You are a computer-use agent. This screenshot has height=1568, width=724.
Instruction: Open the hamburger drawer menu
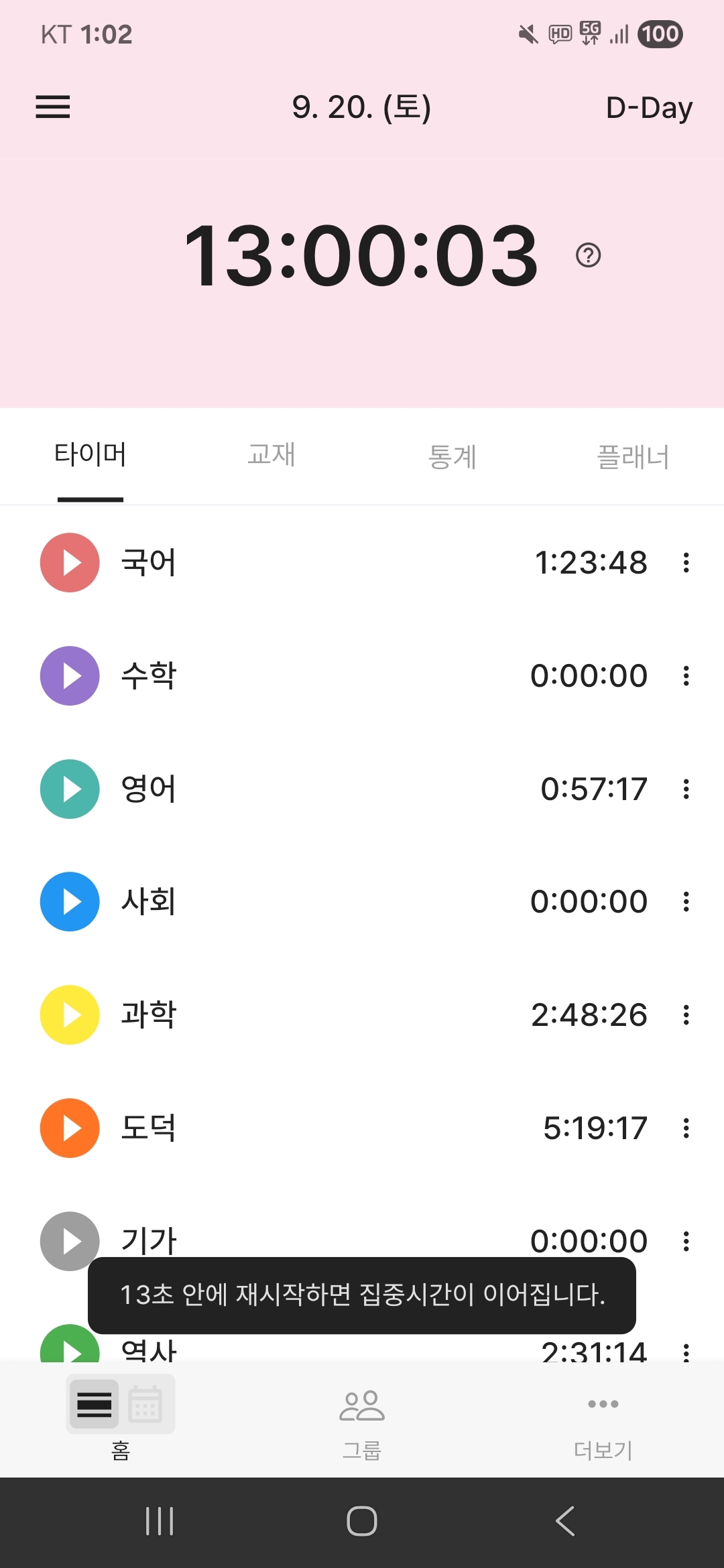pos(53,107)
